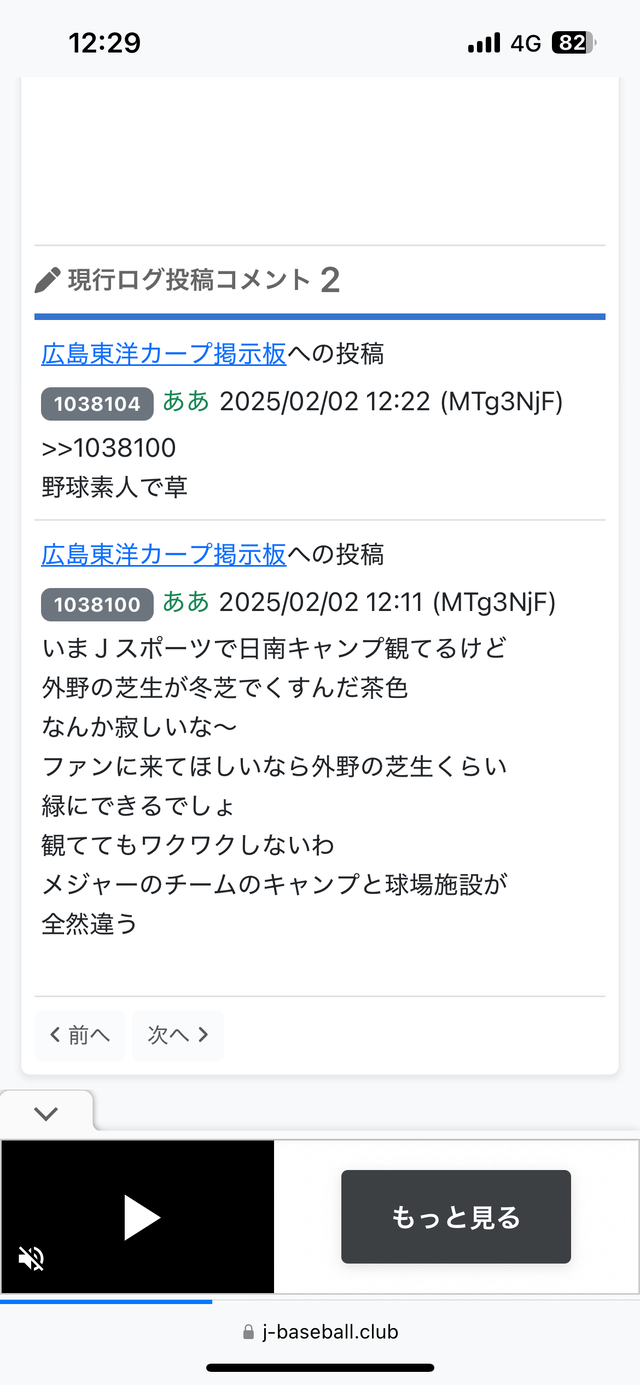This screenshot has height=1385, width=640.
Task: Unmute the ad video sound
Action: [31, 1259]
